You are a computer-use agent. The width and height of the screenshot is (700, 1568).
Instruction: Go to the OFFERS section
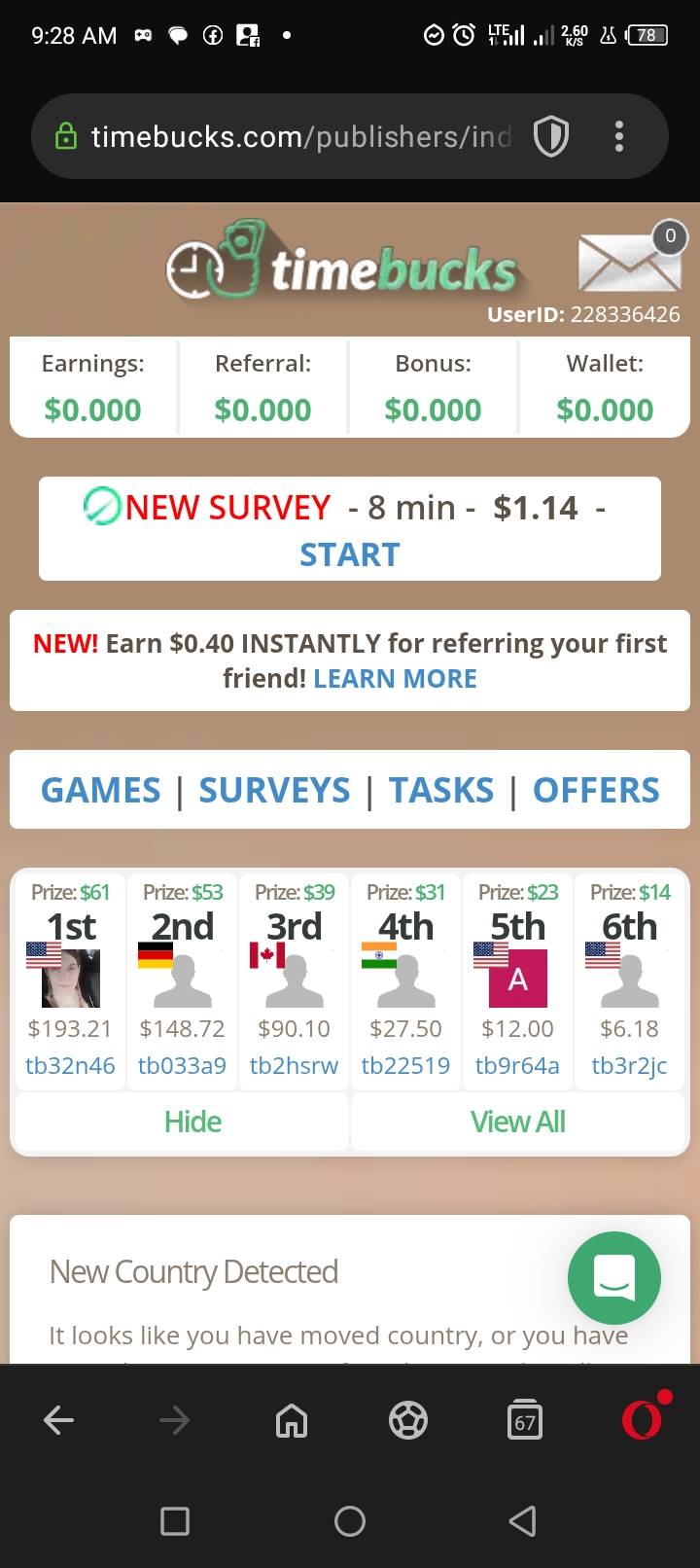(x=596, y=790)
